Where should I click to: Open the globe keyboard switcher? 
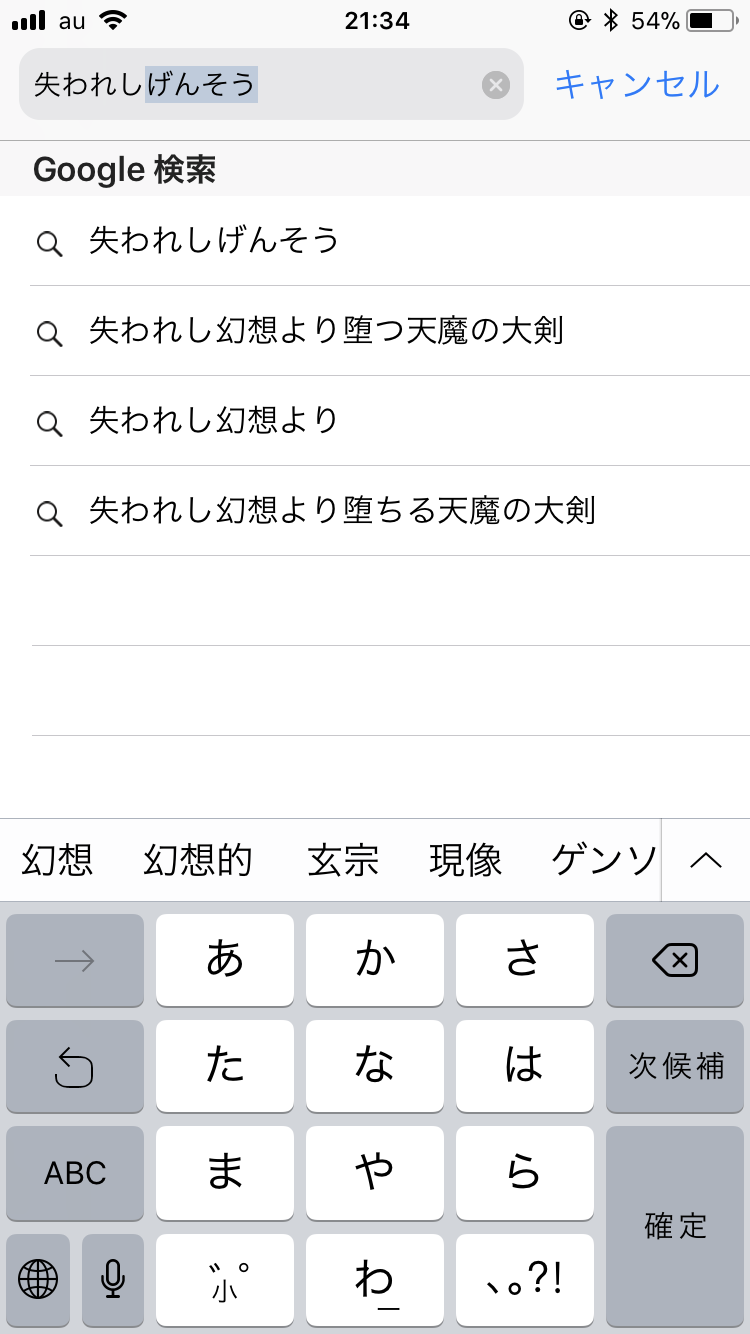point(38,1278)
